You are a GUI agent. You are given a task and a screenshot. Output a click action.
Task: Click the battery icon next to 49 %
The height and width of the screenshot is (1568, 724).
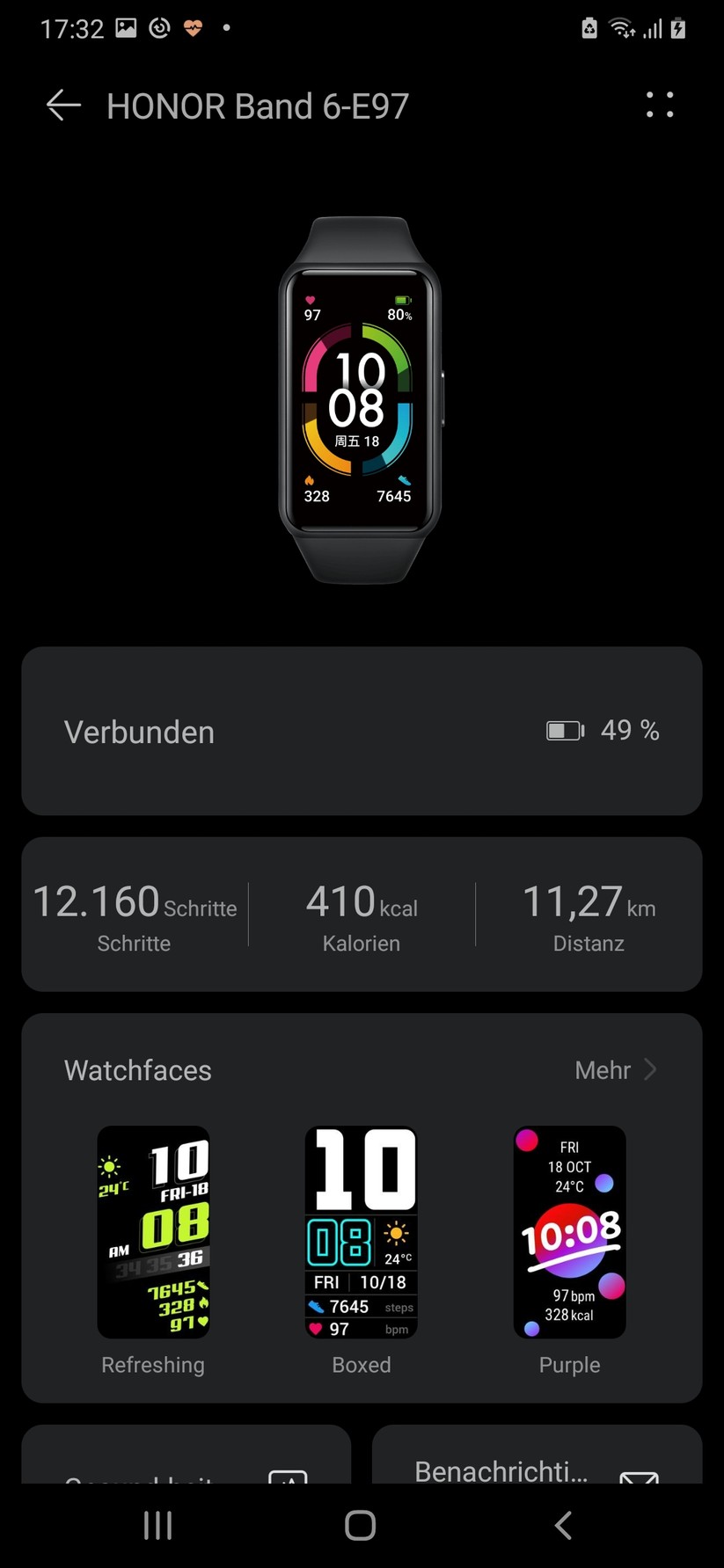(564, 730)
